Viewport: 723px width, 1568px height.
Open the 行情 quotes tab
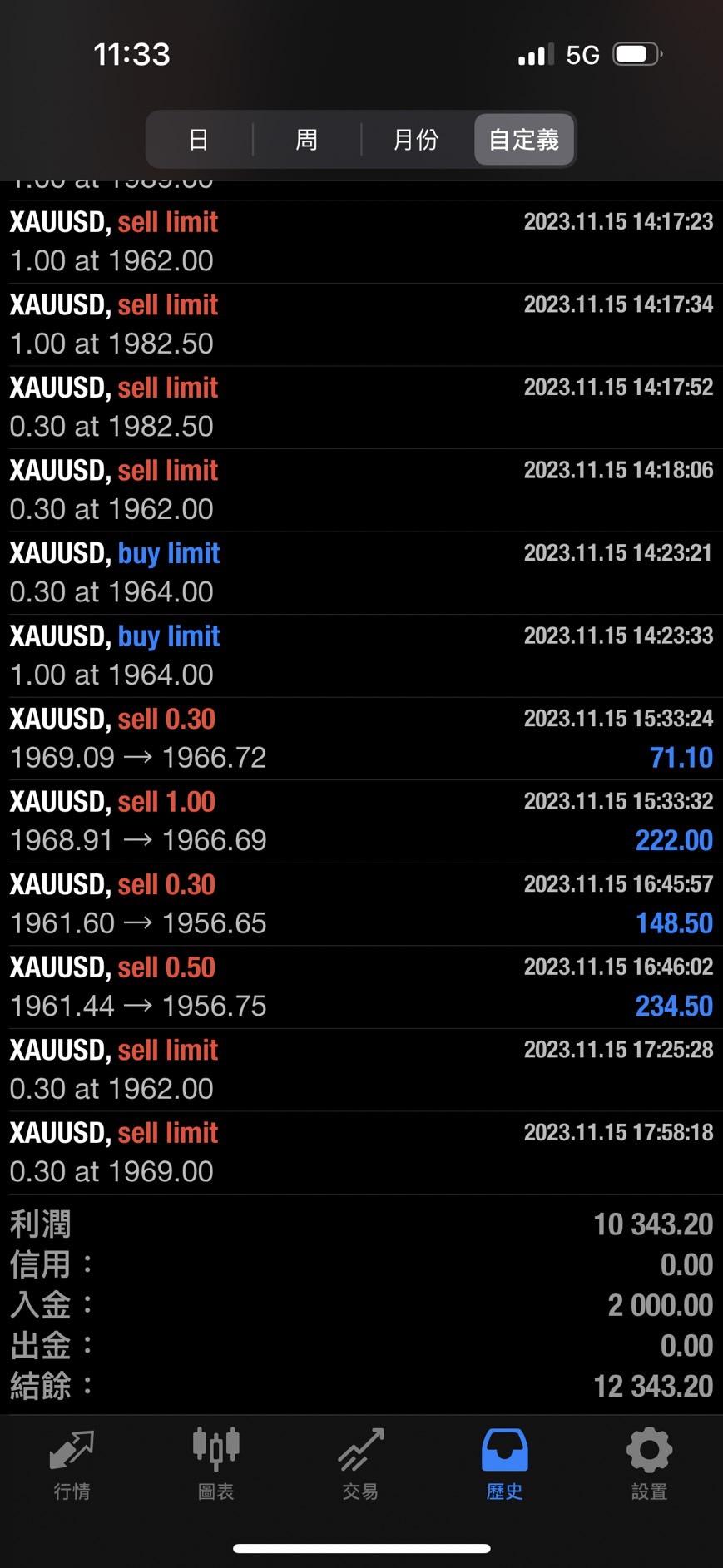[72, 1466]
